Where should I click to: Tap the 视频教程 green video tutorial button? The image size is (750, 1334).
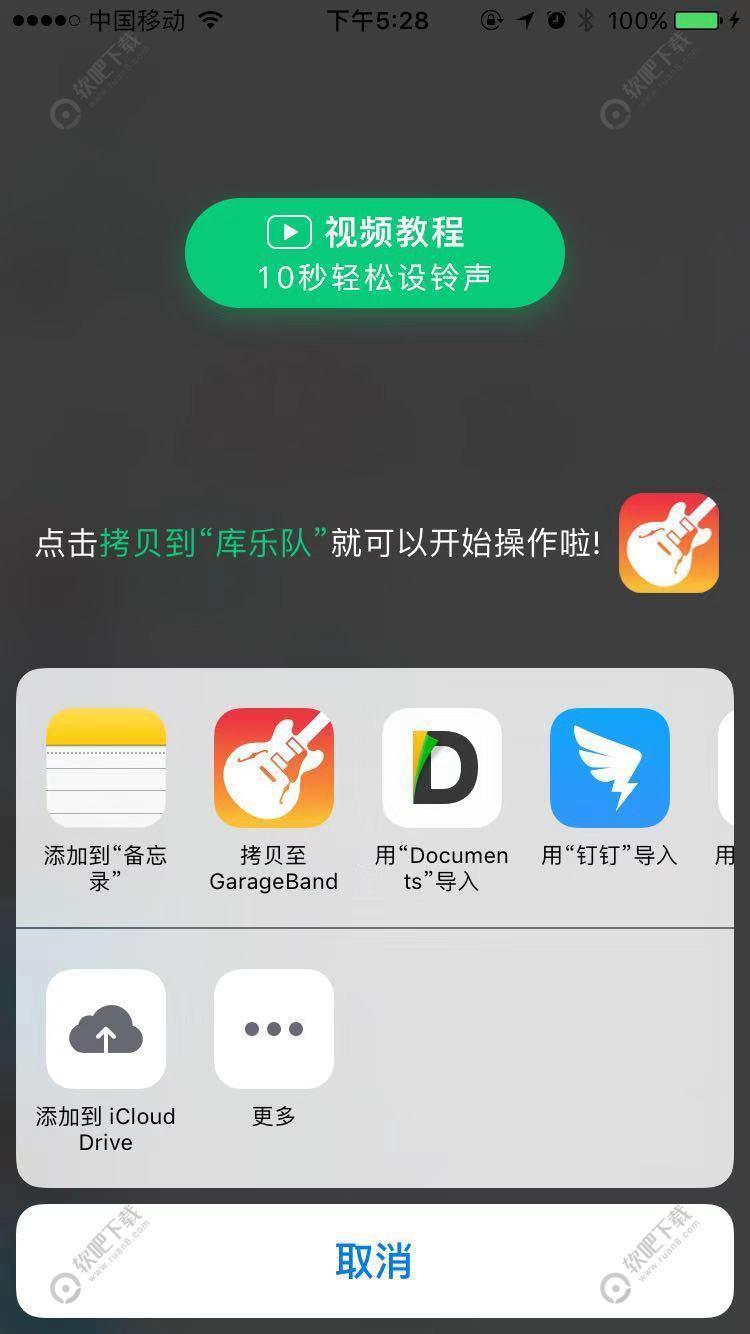pyautogui.click(x=374, y=252)
